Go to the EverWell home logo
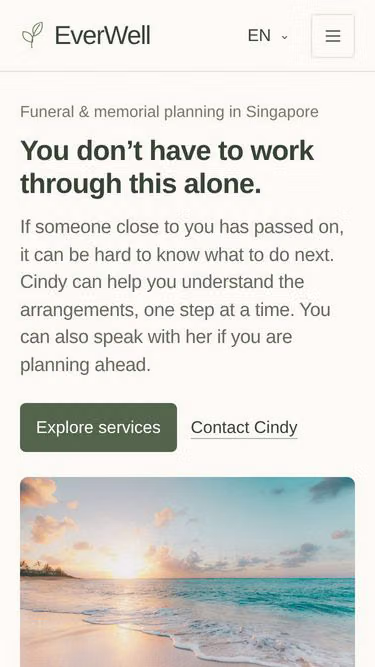The image size is (375, 667). tap(86, 35)
